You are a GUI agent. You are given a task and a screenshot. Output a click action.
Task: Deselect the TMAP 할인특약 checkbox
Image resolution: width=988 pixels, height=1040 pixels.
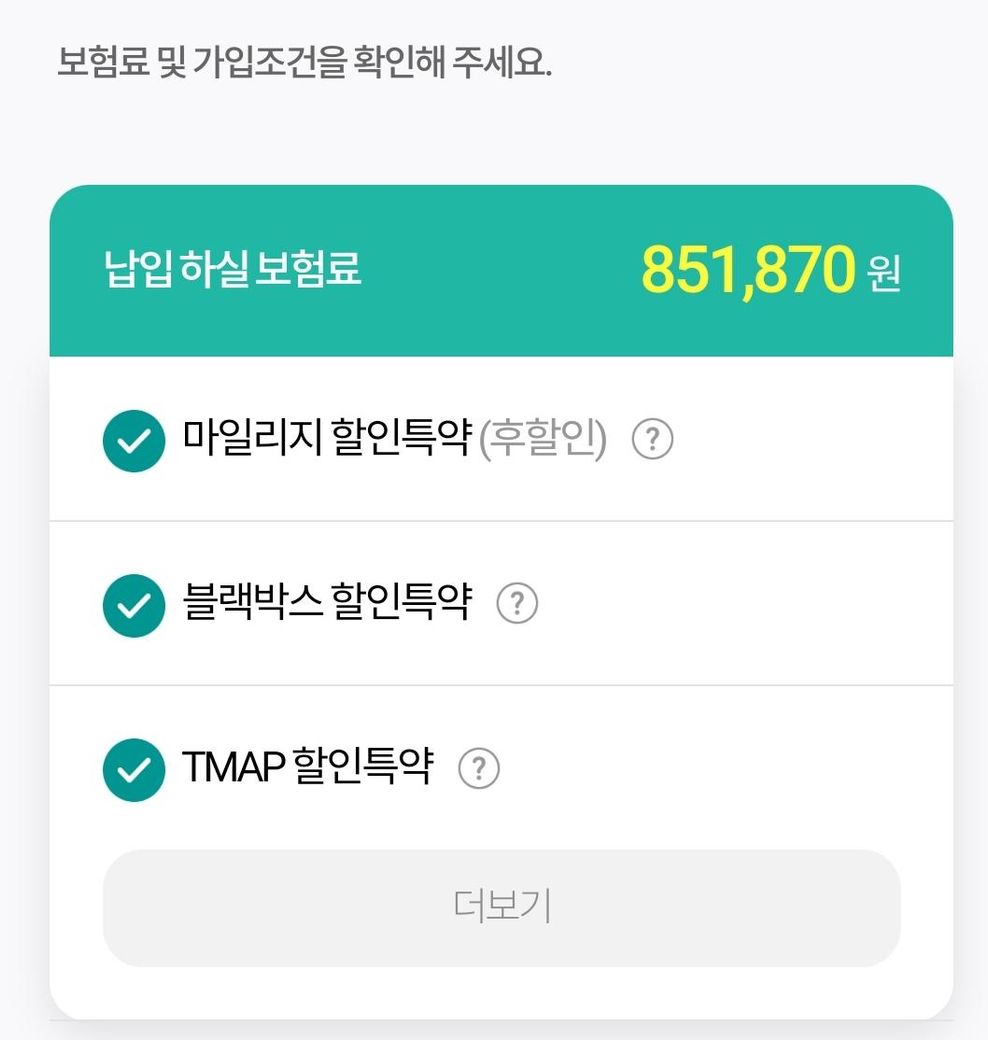click(133, 770)
